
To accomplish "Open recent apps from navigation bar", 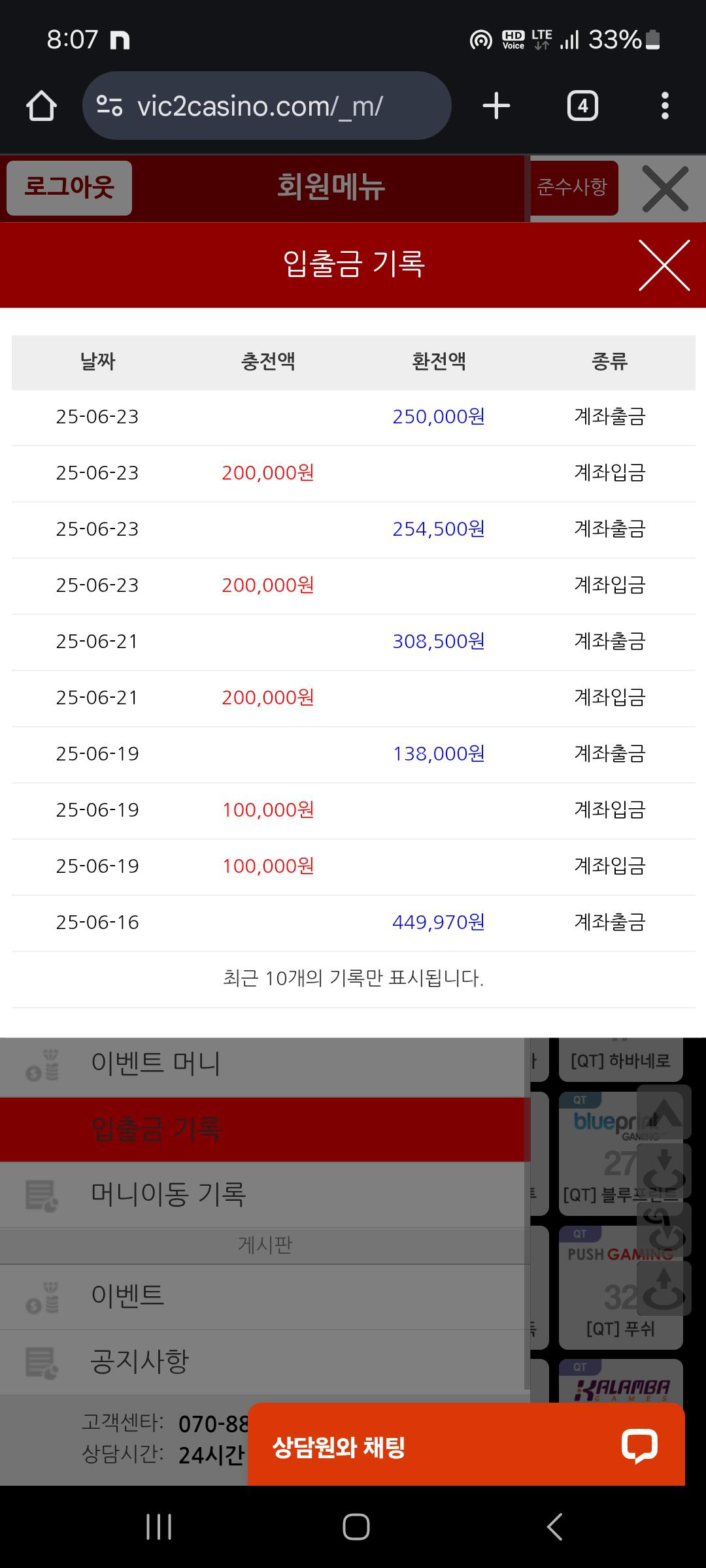I will pyautogui.click(x=159, y=1527).
